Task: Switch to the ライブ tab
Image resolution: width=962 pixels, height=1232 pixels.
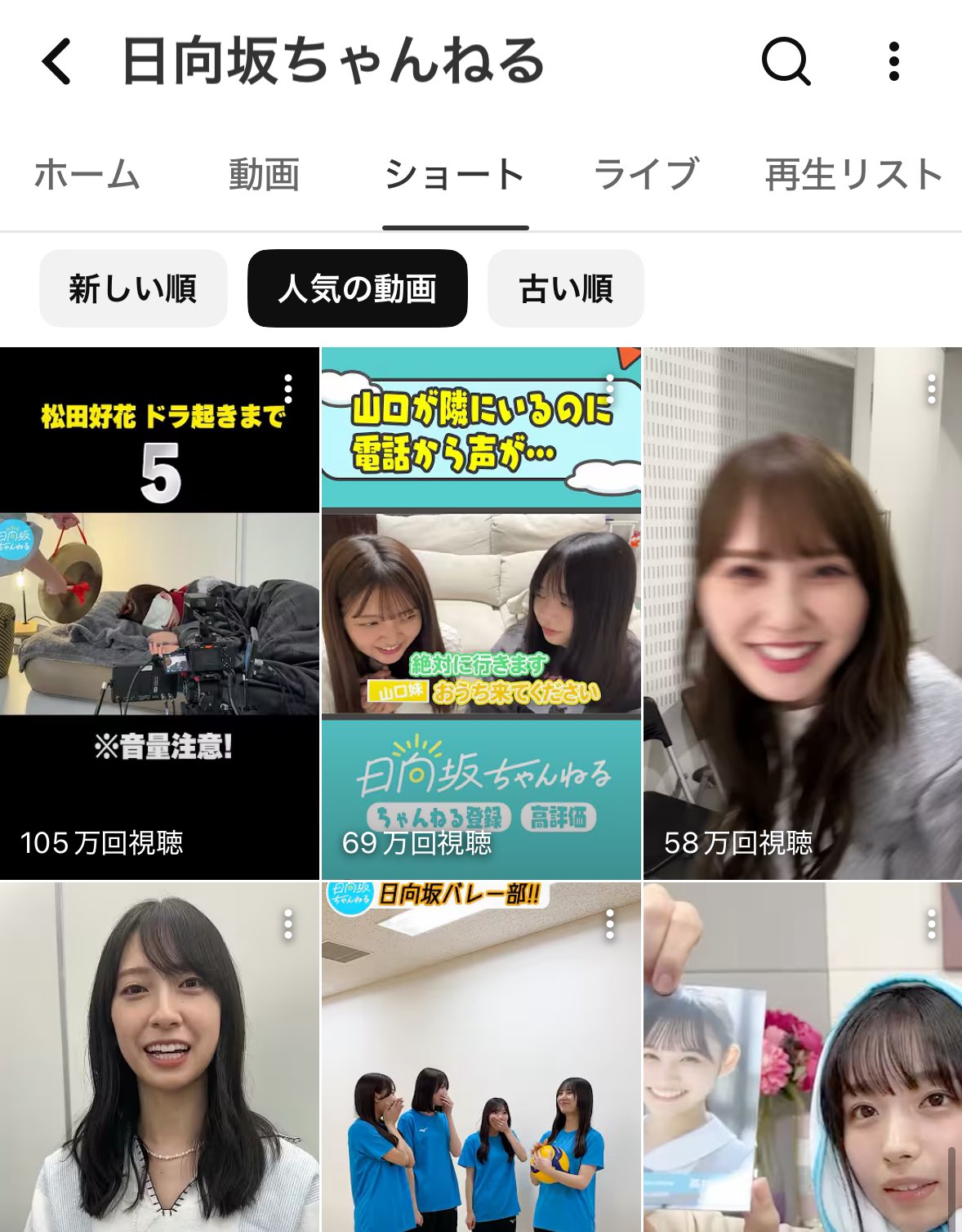Action: 646,175
